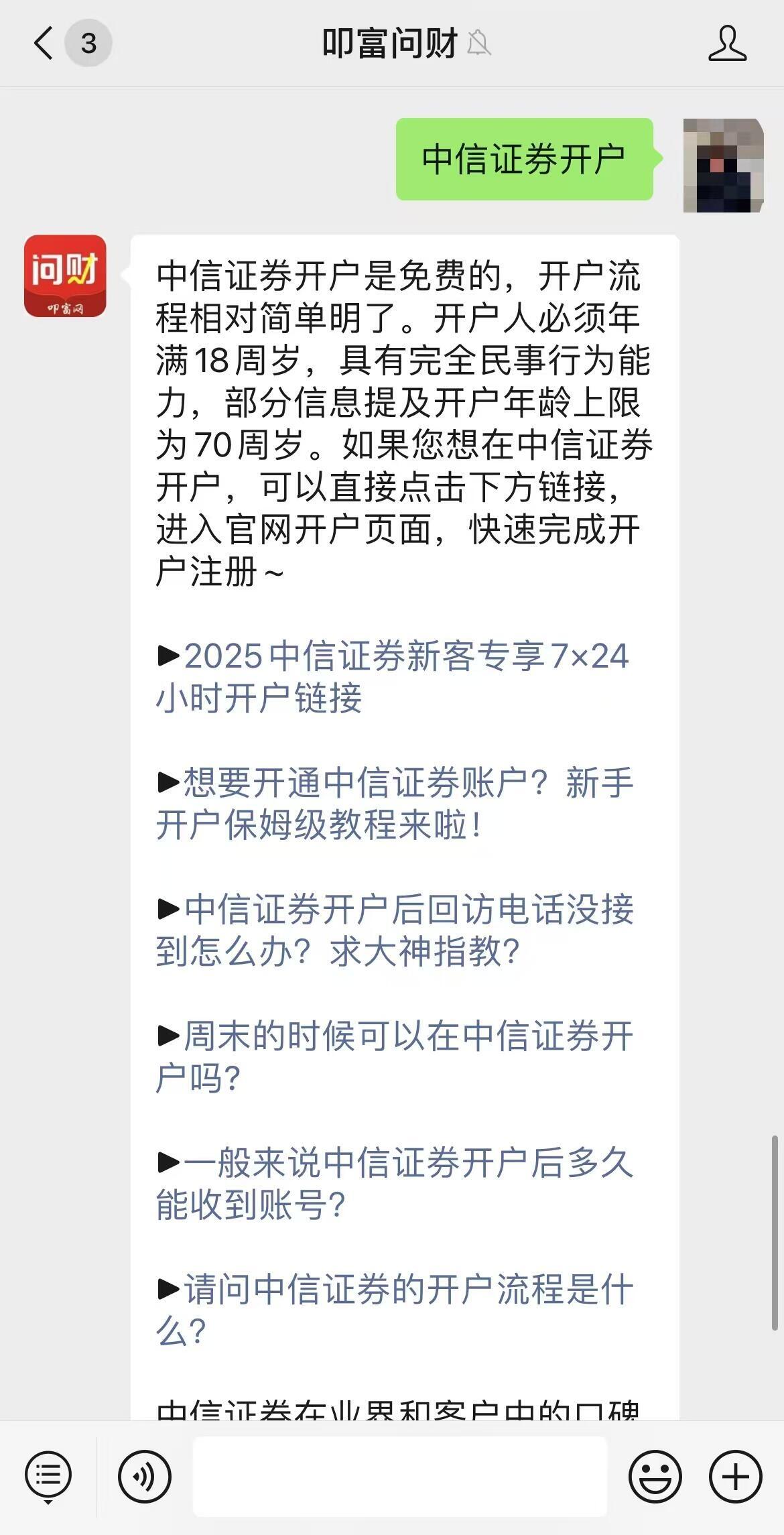
Task: Open the 叩富问财 account profile
Action: (x=727, y=44)
